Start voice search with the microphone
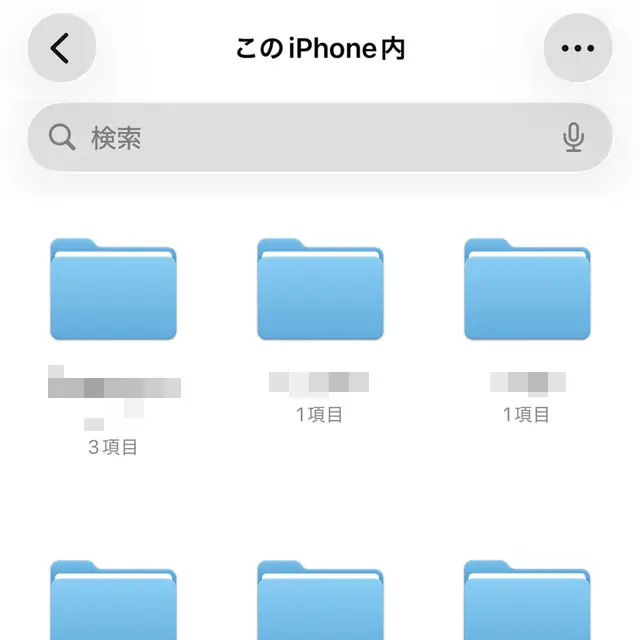The width and height of the screenshot is (640, 640). 573,137
